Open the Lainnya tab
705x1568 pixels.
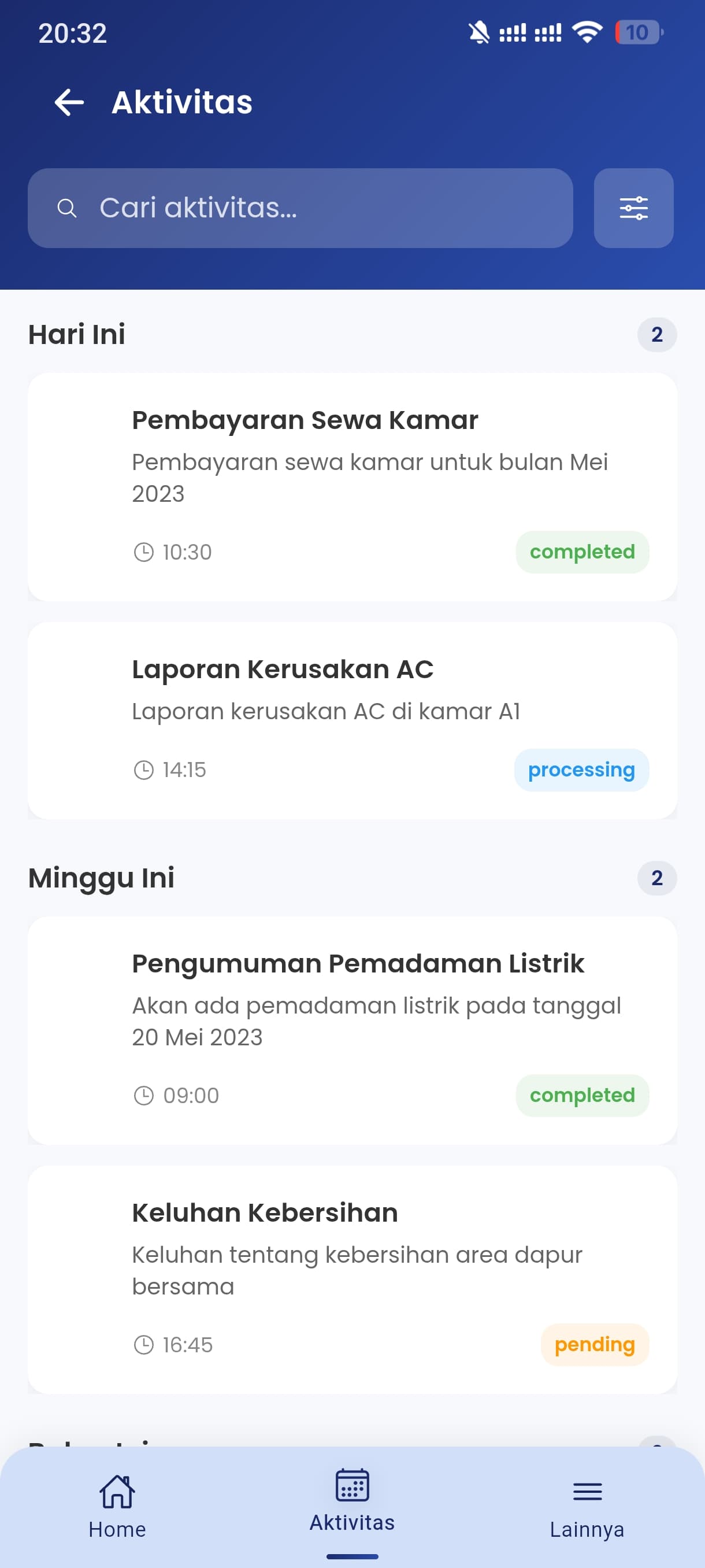coord(587,1507)
